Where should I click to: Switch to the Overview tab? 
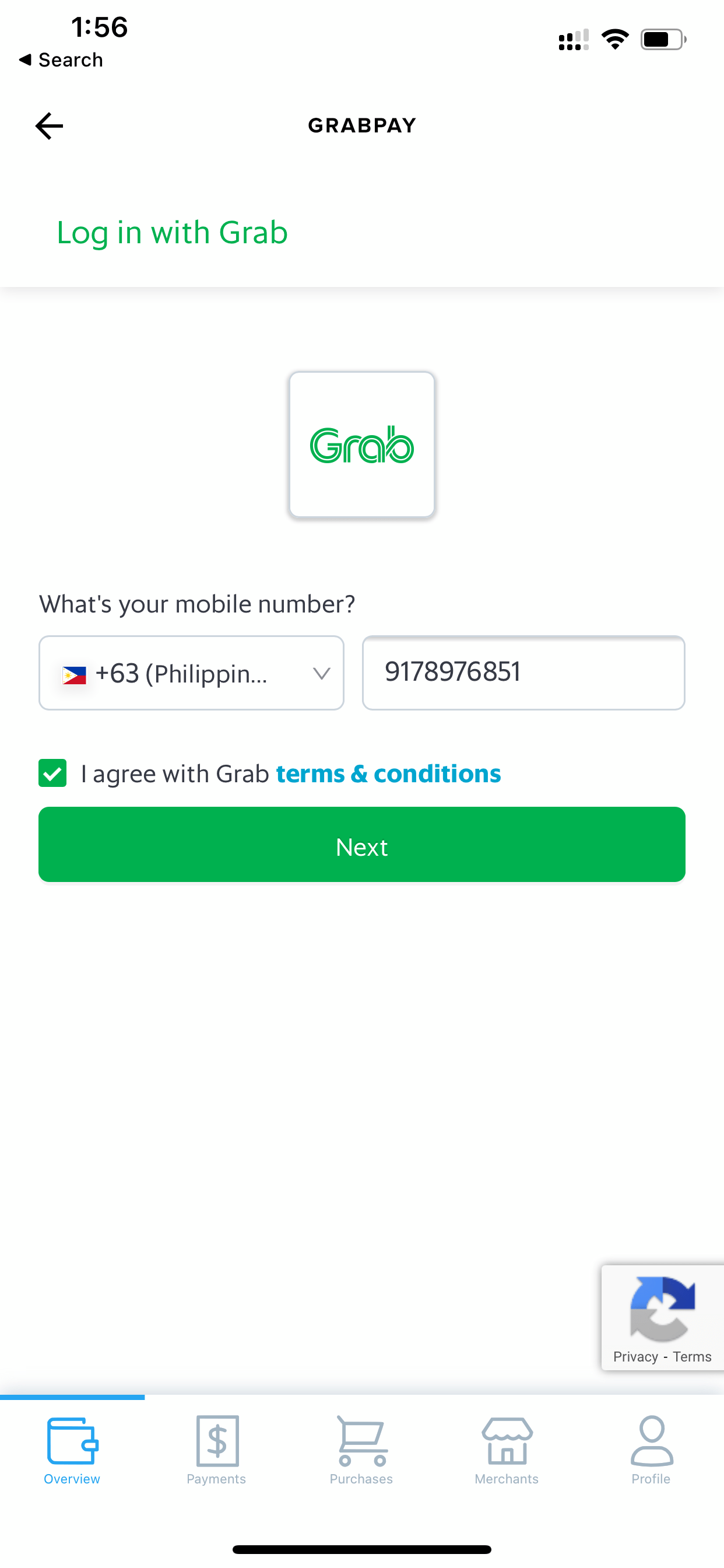click(x=72, y=1451)
